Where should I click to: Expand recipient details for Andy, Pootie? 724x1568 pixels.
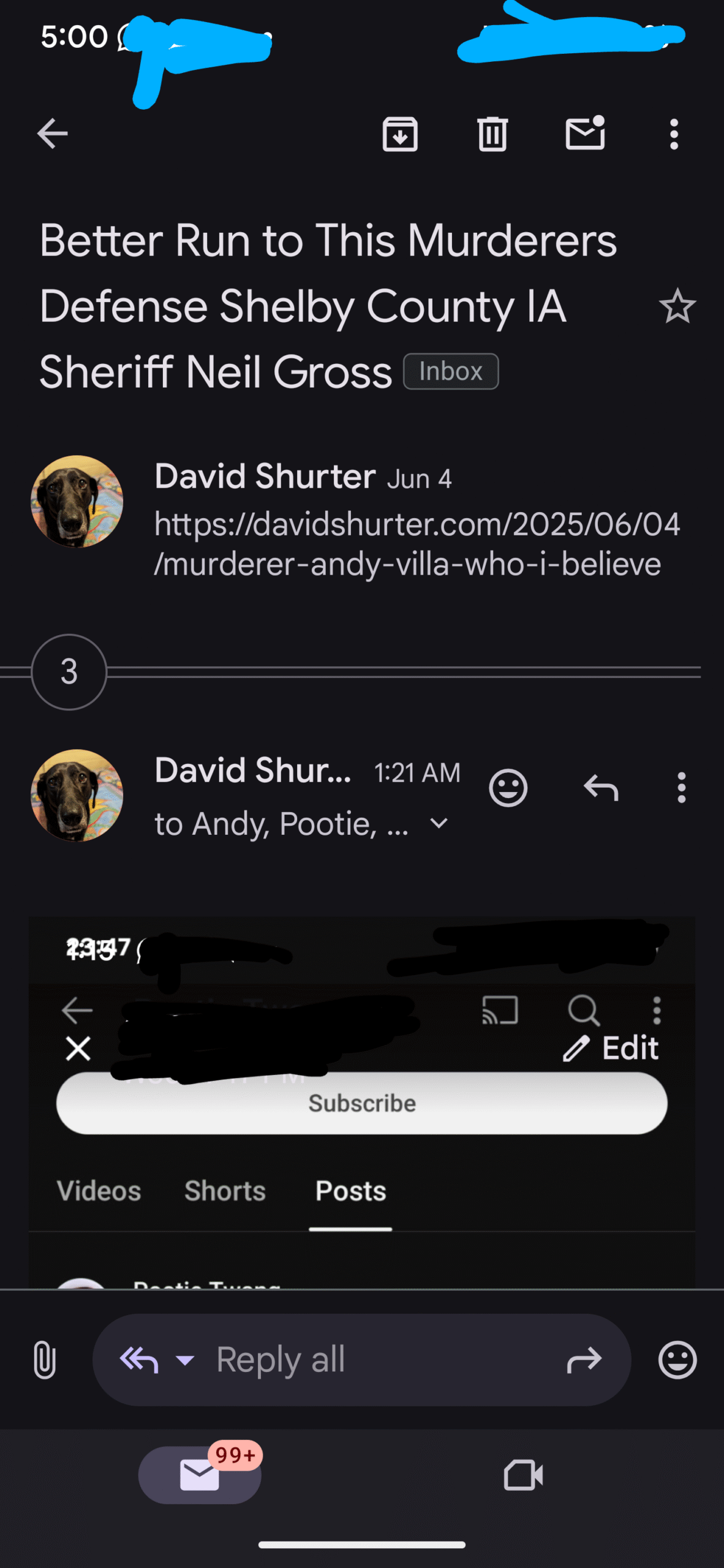click(x=439, y=824)
